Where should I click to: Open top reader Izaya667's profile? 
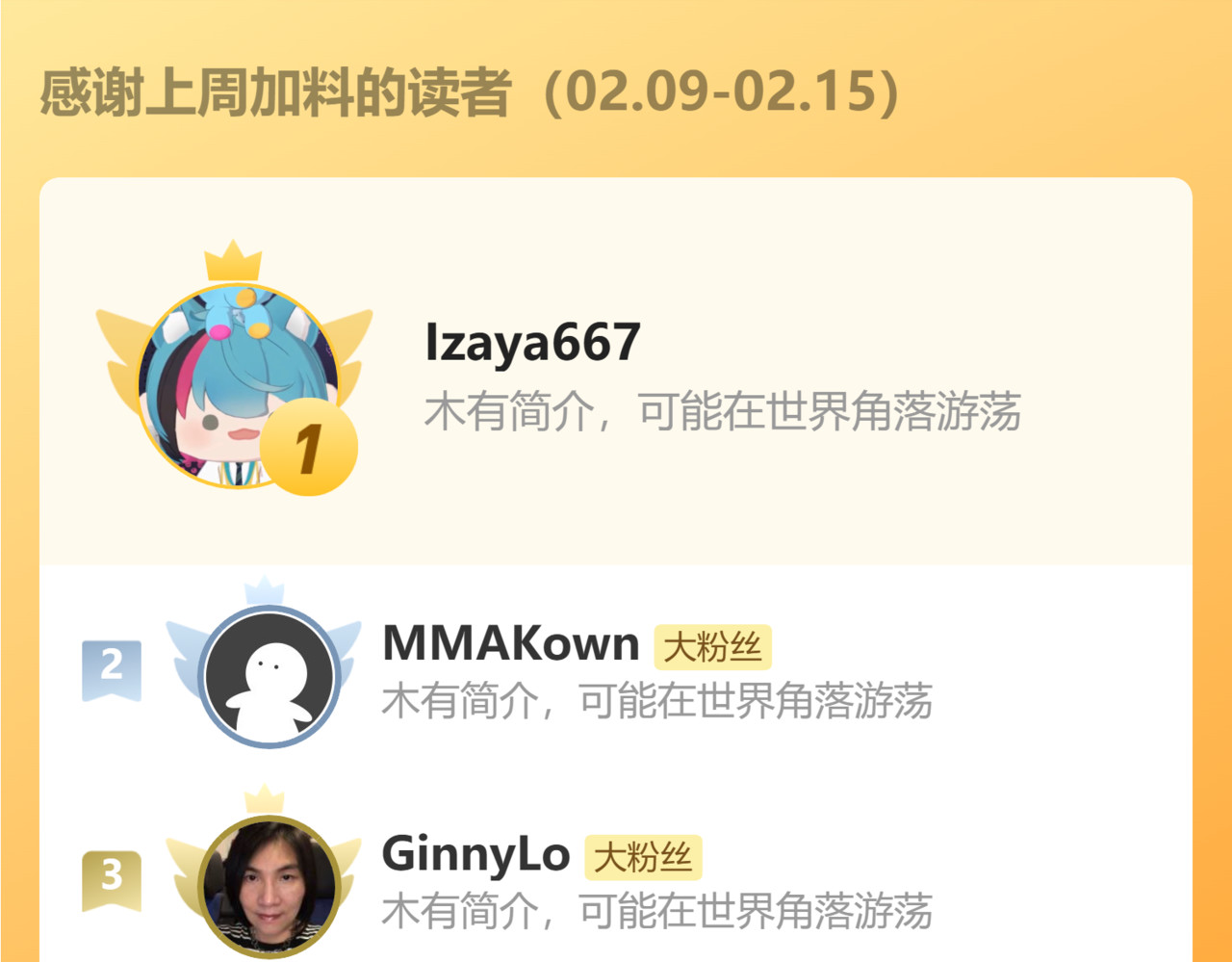pos(532,343)
